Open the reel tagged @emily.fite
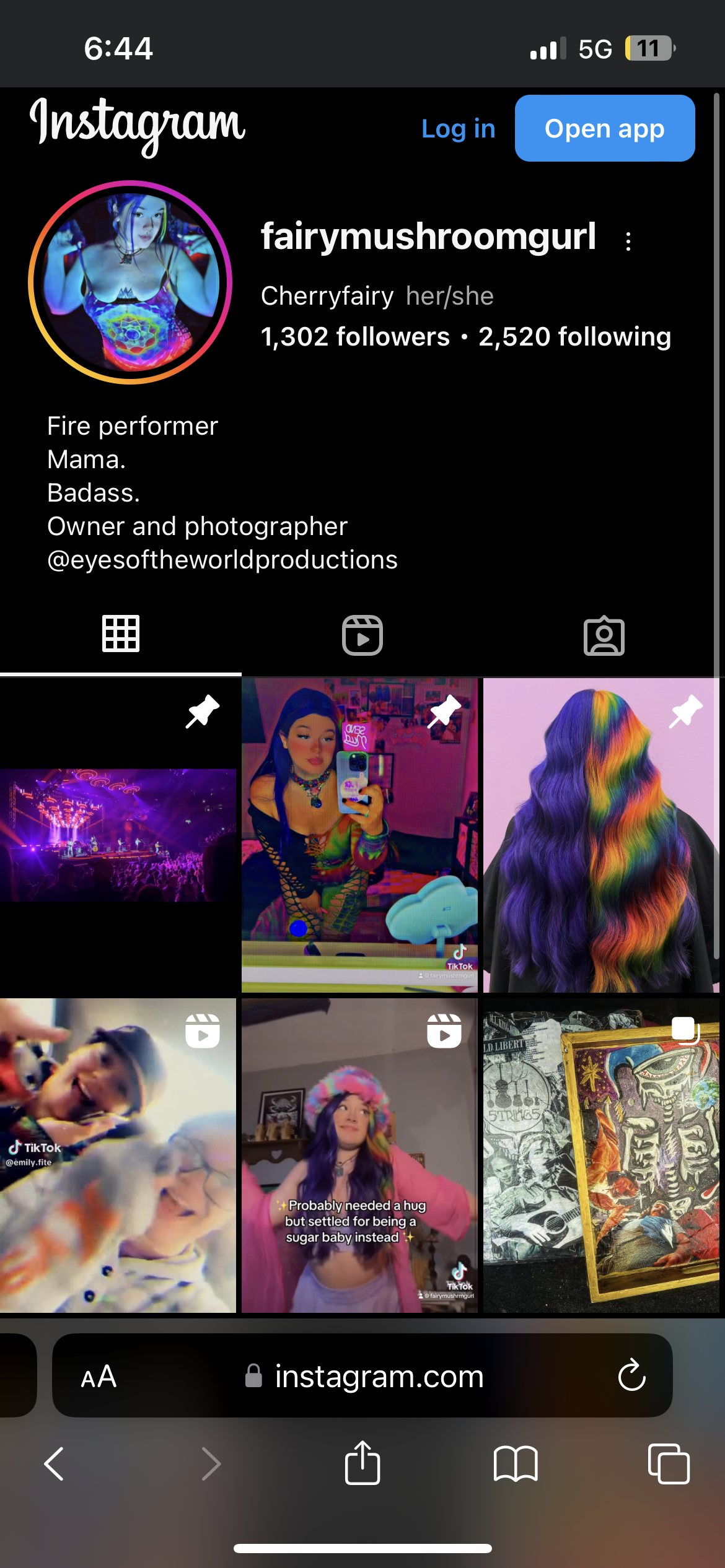 click(x=118, y=1155)
